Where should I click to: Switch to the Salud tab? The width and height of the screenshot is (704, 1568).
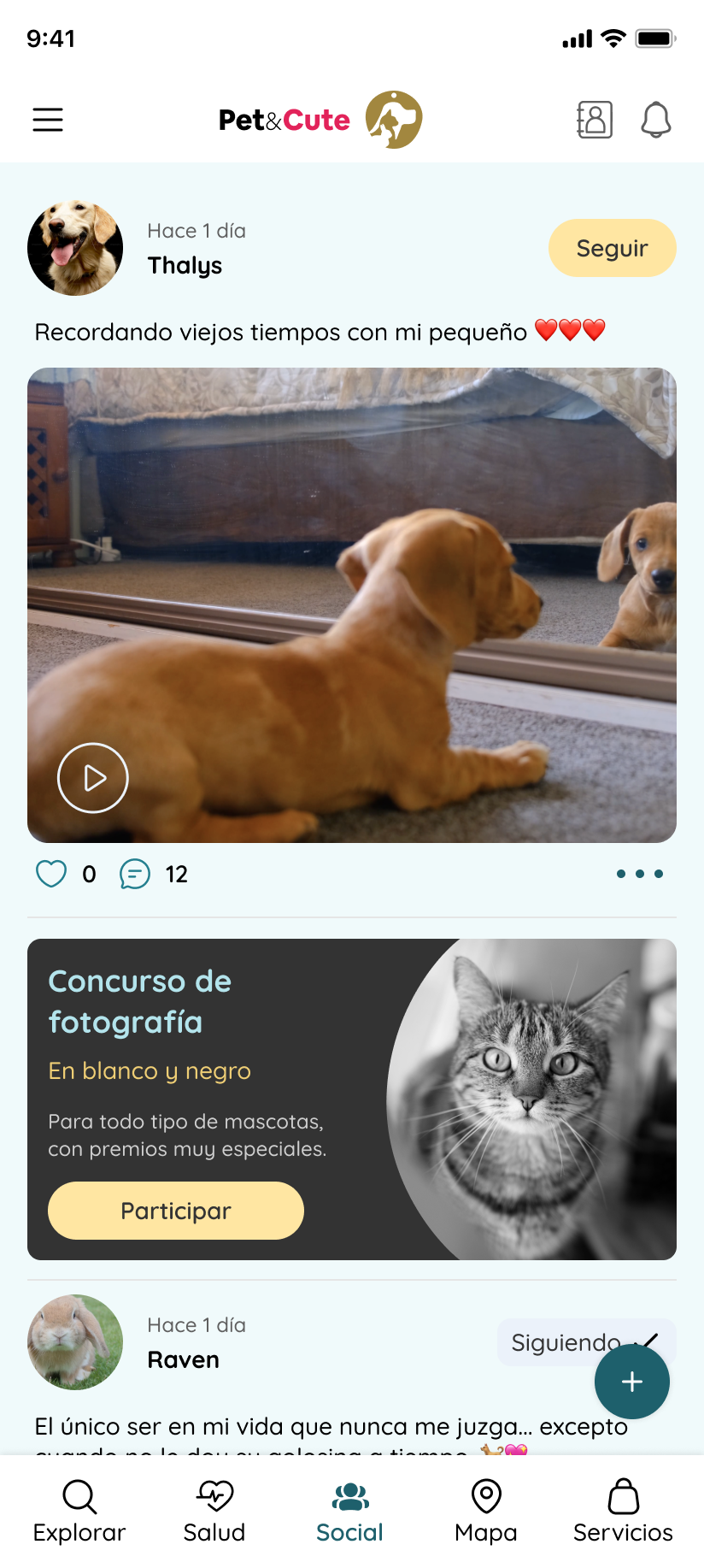coord(214,1512)
